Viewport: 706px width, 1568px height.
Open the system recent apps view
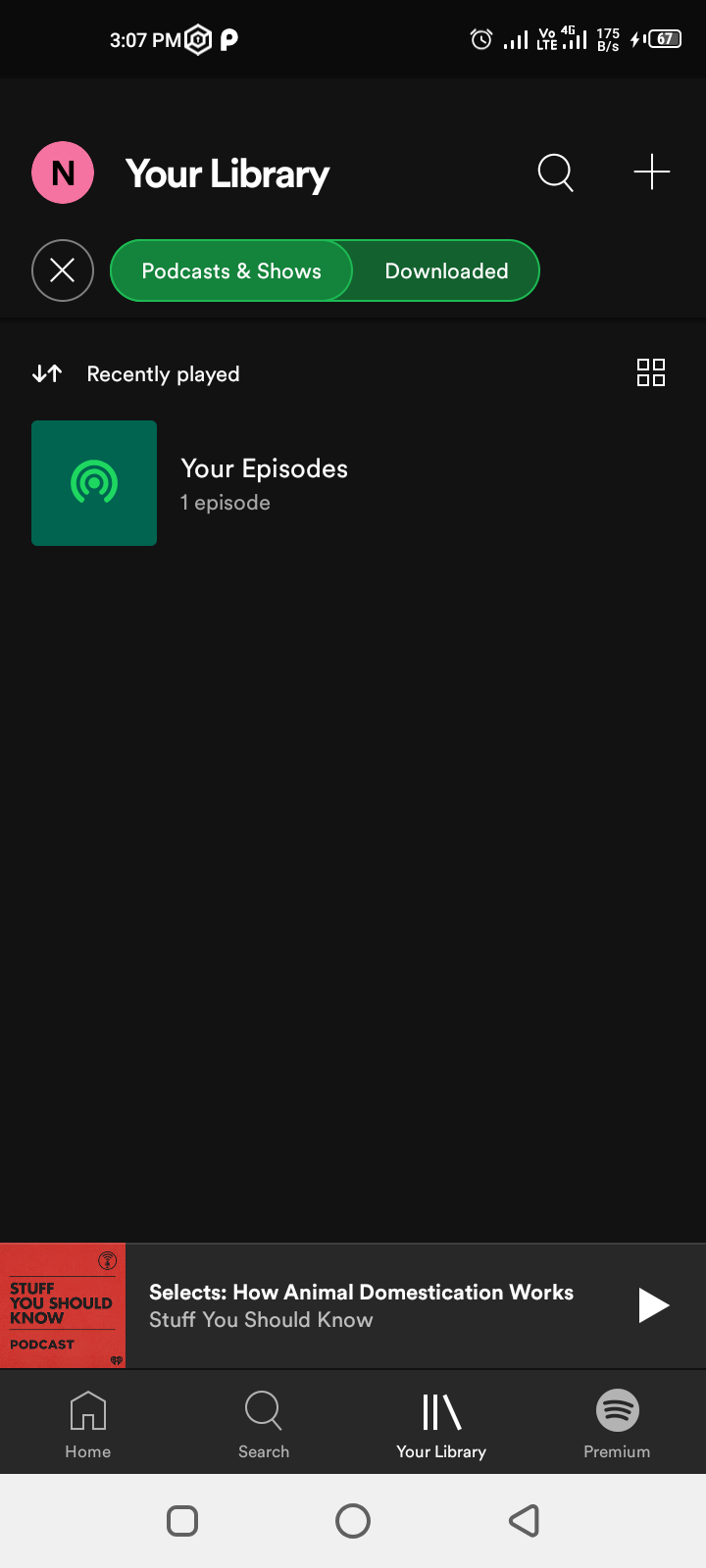[x=182, y=1521]
